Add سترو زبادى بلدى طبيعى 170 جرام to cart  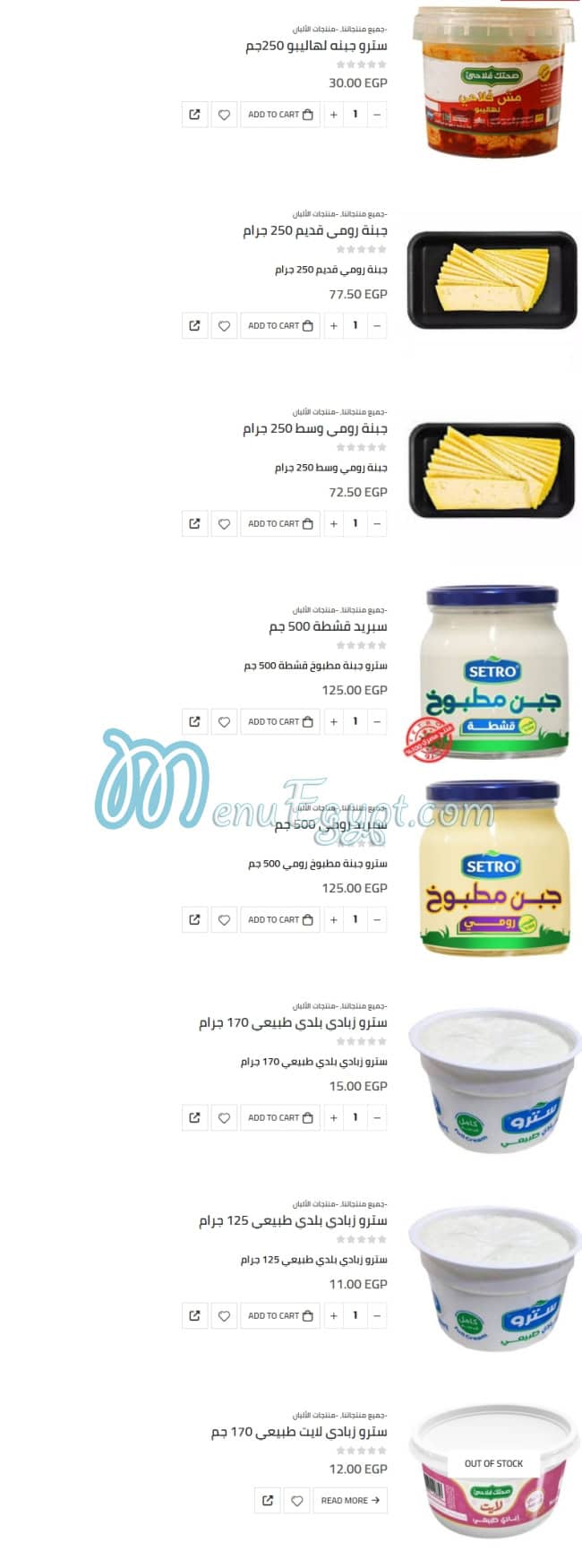[280, 1118]
